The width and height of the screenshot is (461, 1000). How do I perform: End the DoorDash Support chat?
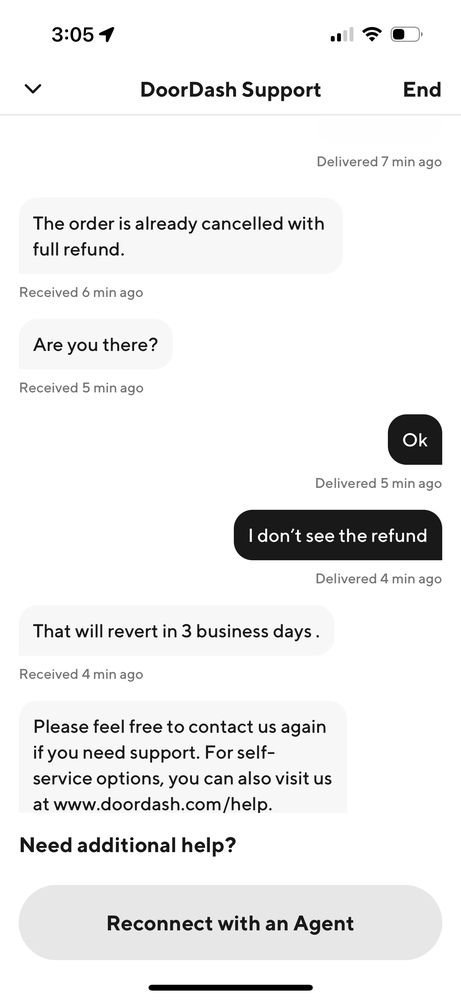(421, 89)
